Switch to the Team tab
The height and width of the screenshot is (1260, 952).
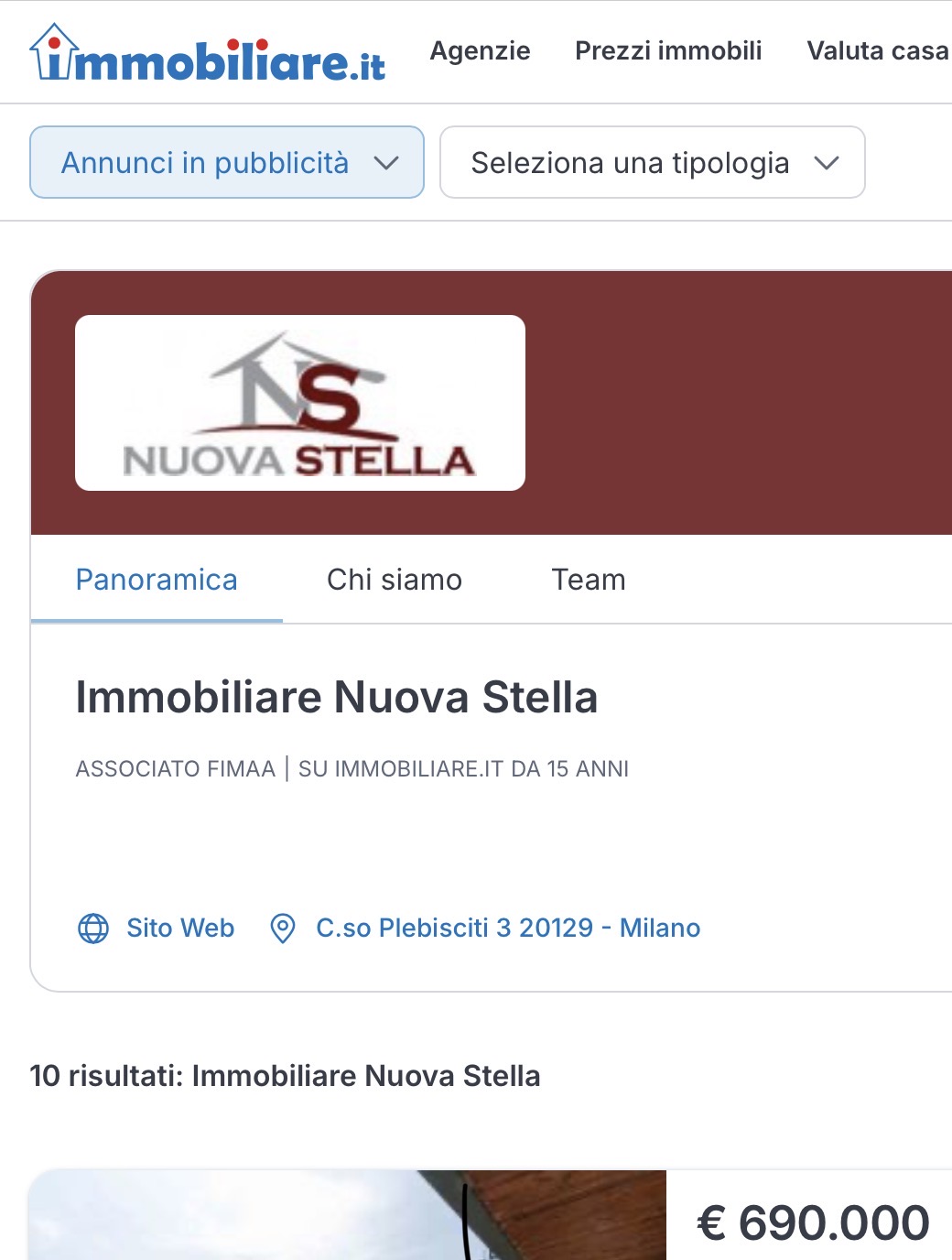589,580
